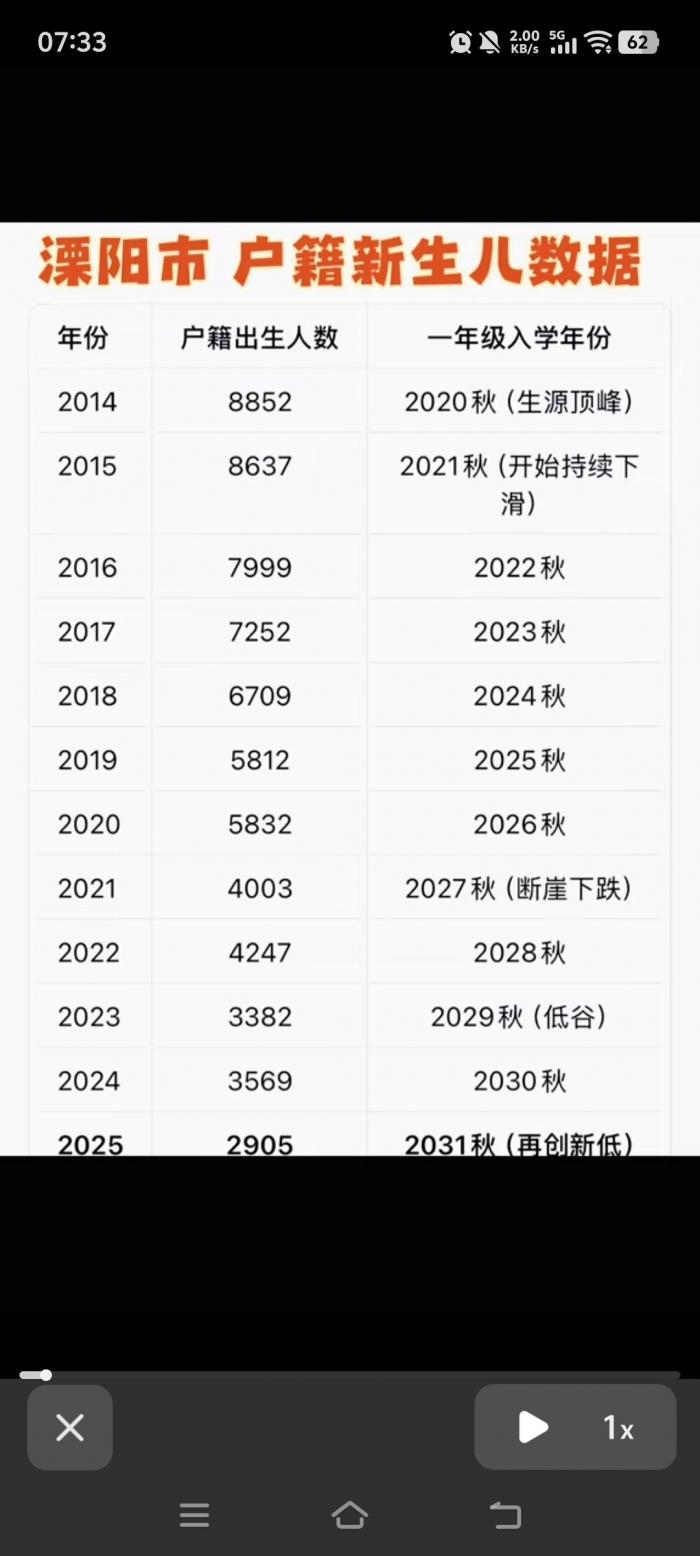Image resolution: width=700 pixels, height=1556 pixels.
Task: Go back using system back button
Action: point(506,1515)
